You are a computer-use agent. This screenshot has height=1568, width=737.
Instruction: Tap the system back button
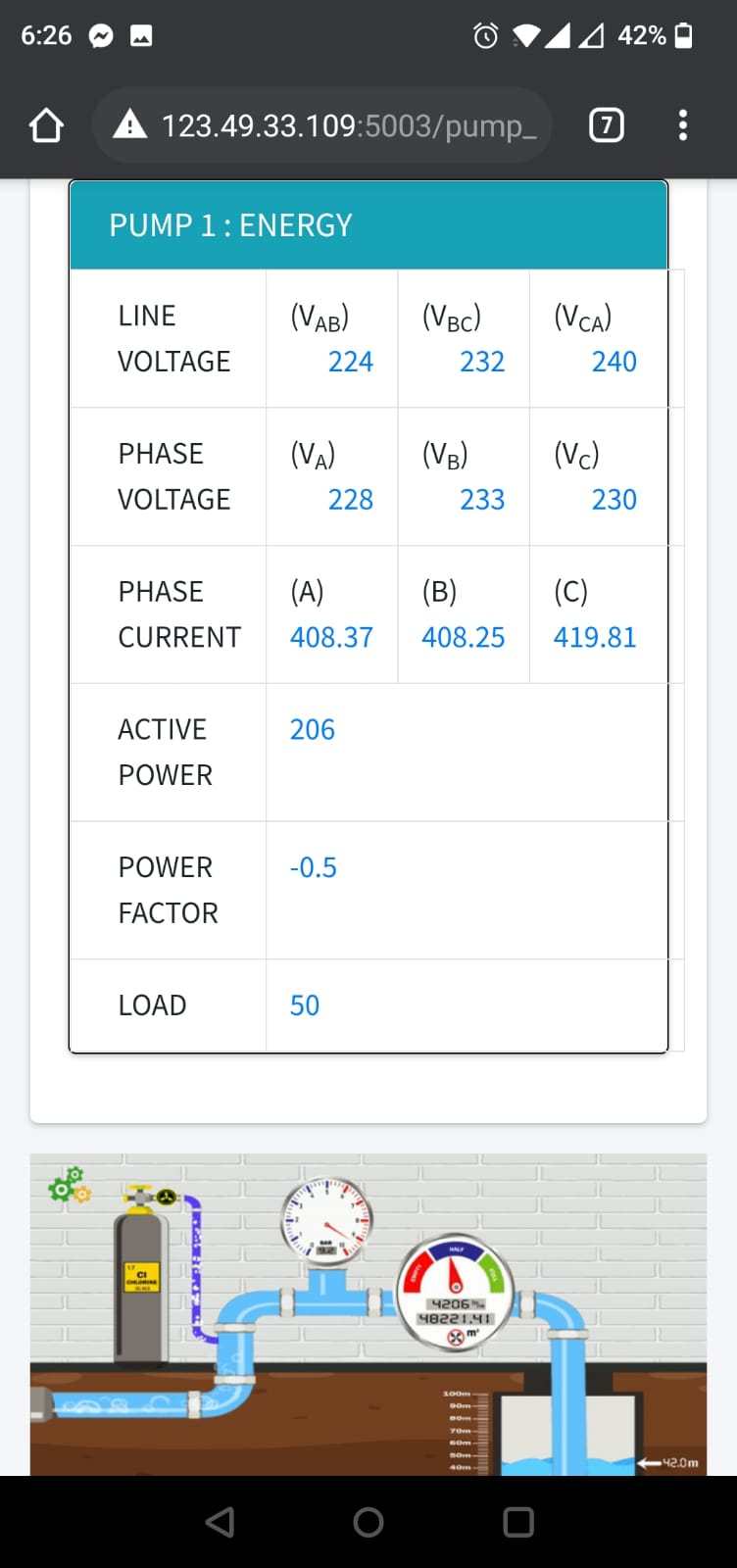pos(220,1521)
